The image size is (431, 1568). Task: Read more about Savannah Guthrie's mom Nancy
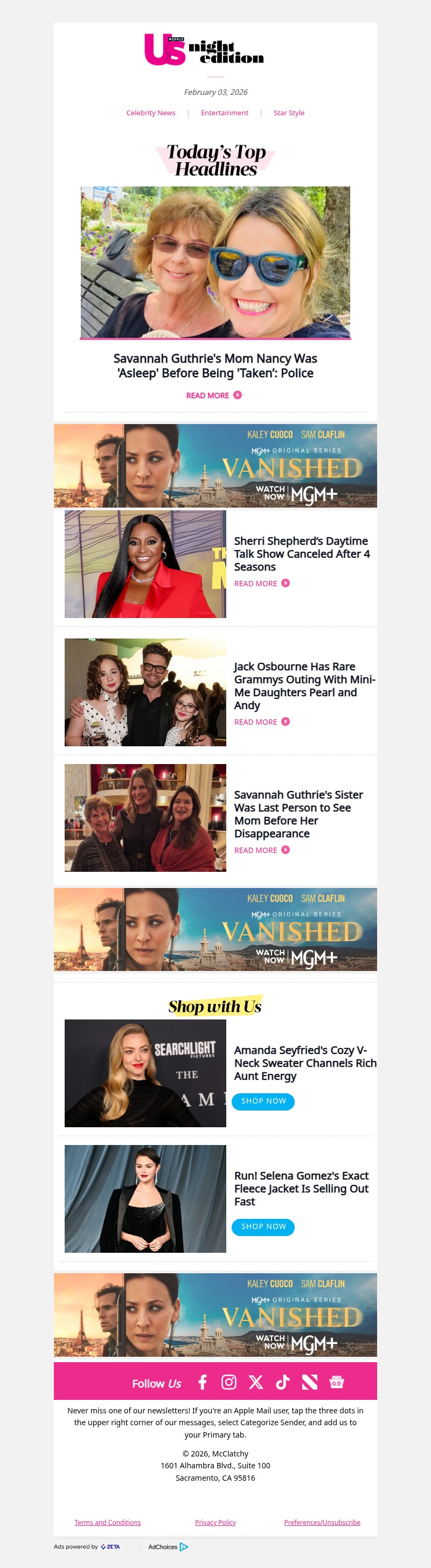213,396
